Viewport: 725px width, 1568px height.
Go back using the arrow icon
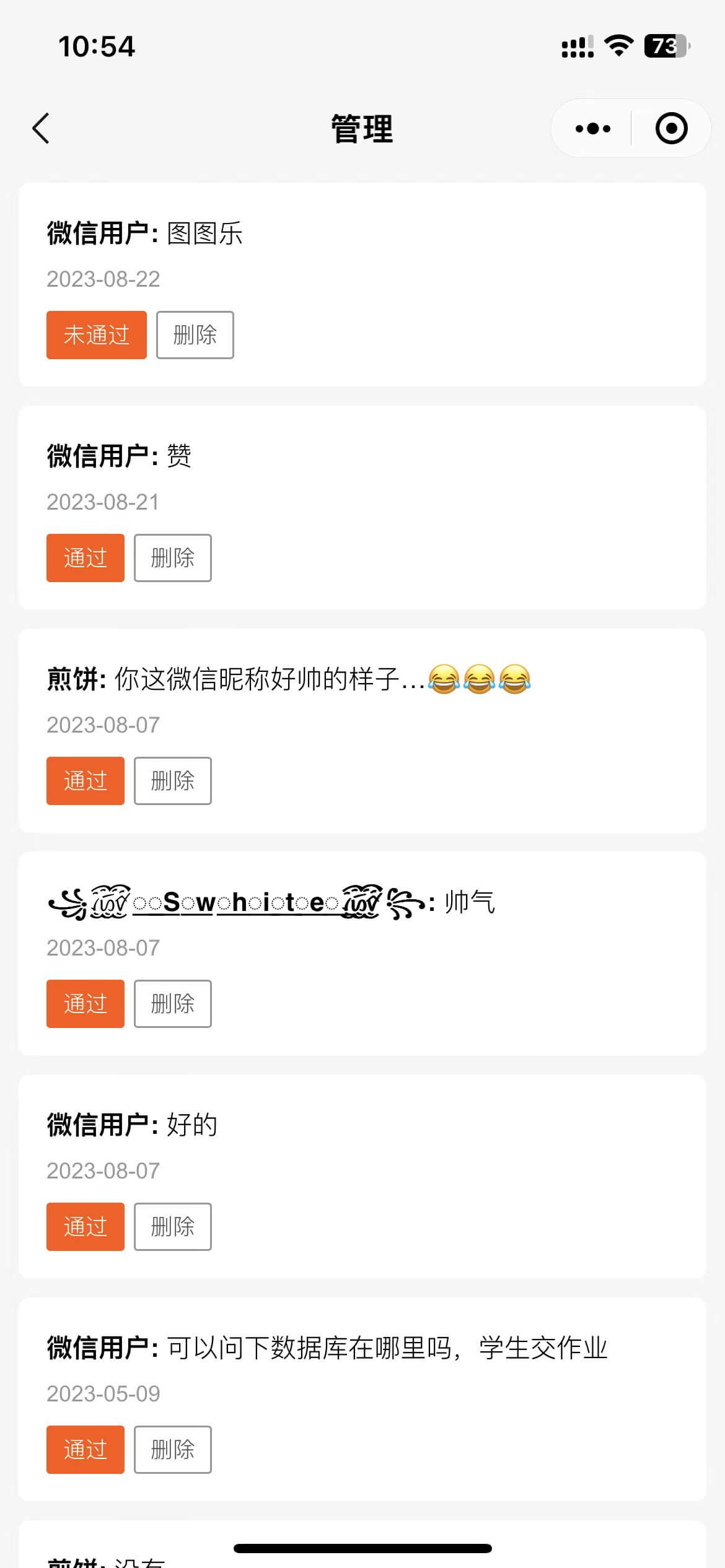pyautogui.click(x=41, y=129)
